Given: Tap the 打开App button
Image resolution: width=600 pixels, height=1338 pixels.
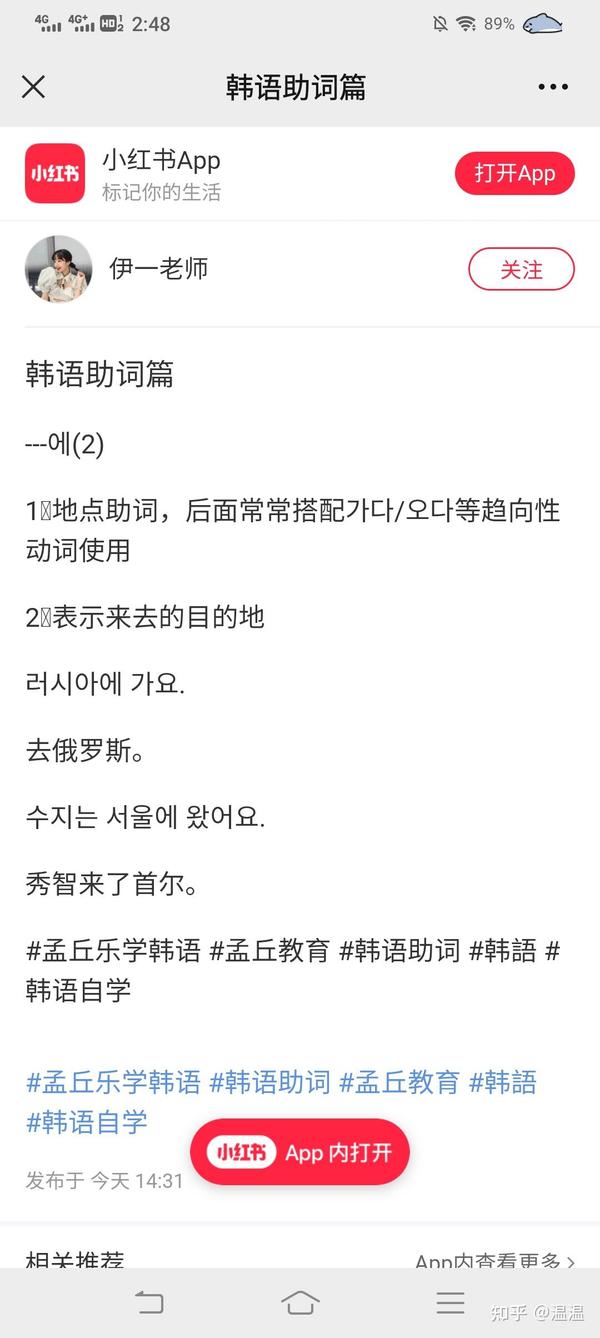Looking at the screenshot, I should coord(515,173).
